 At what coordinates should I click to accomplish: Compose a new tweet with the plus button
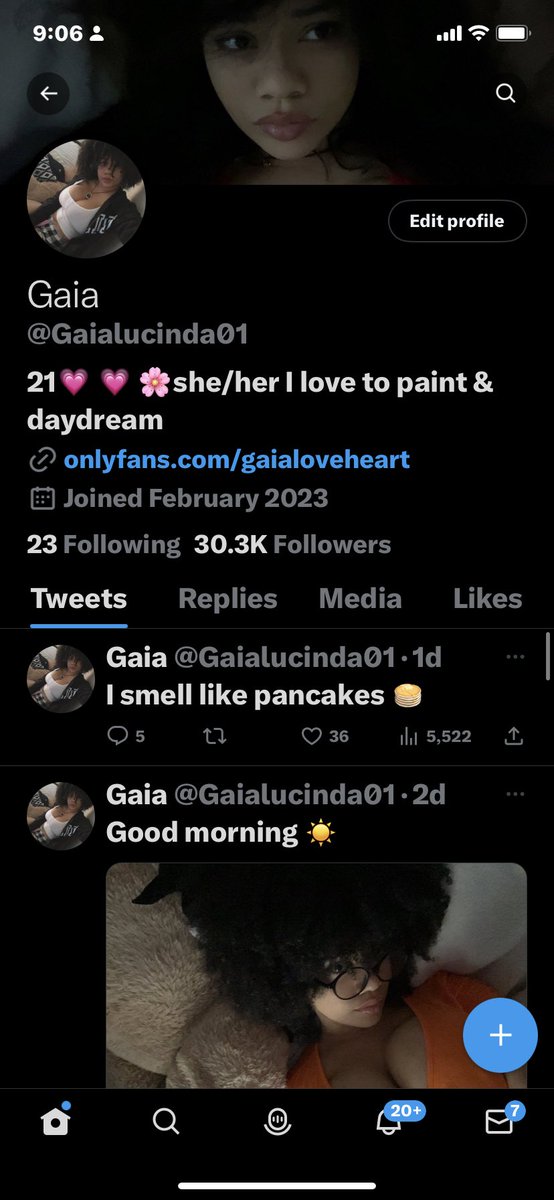pos(500,1035)
